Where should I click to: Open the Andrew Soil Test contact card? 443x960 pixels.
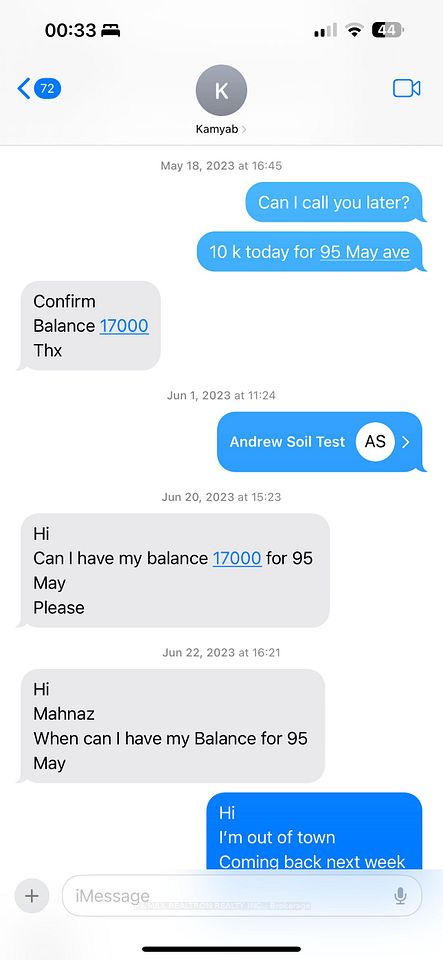click(319, 441)
